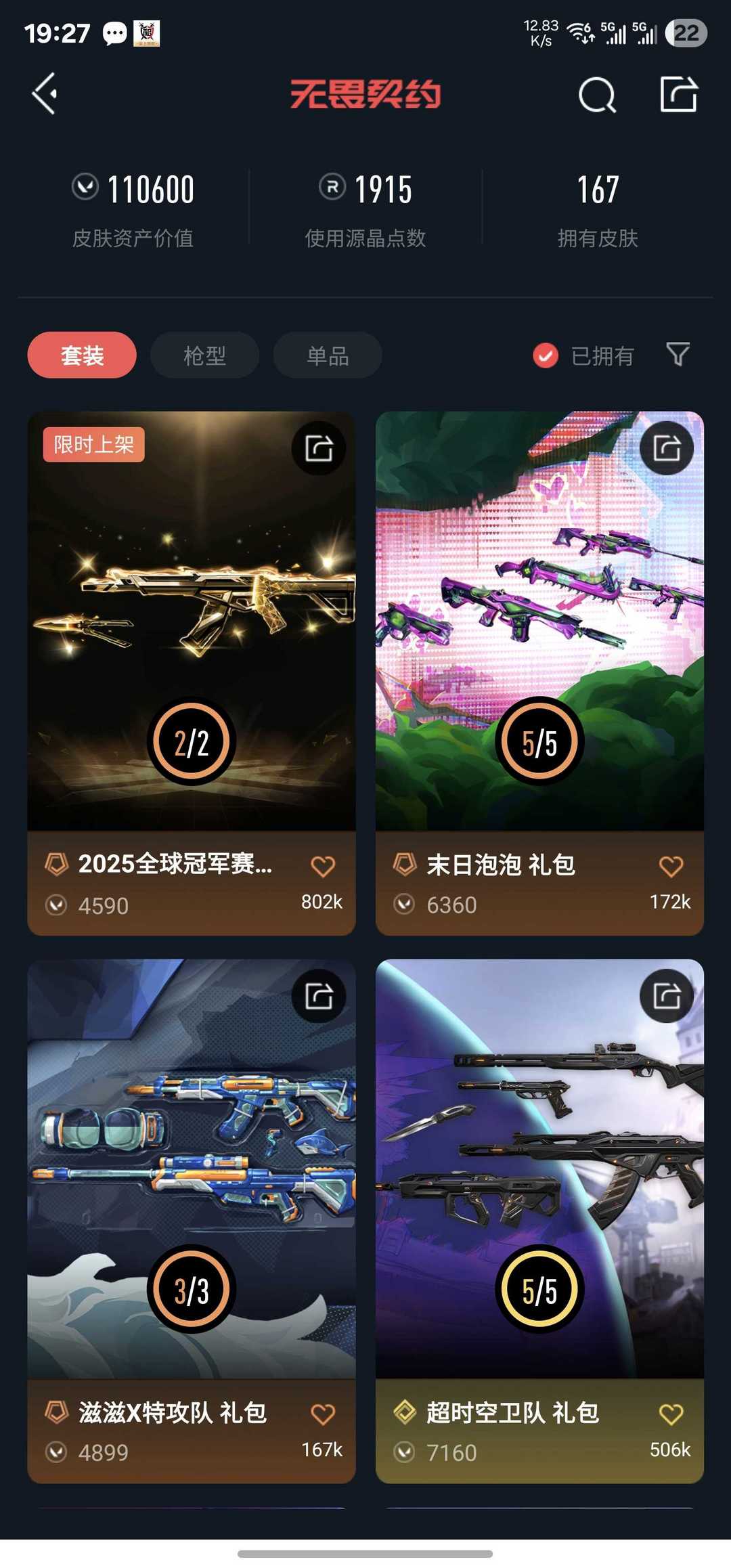Share the 末日泡泡 礼包 bundle
Viewport: 731px width, 1568px height.
(x=667, y=448)
